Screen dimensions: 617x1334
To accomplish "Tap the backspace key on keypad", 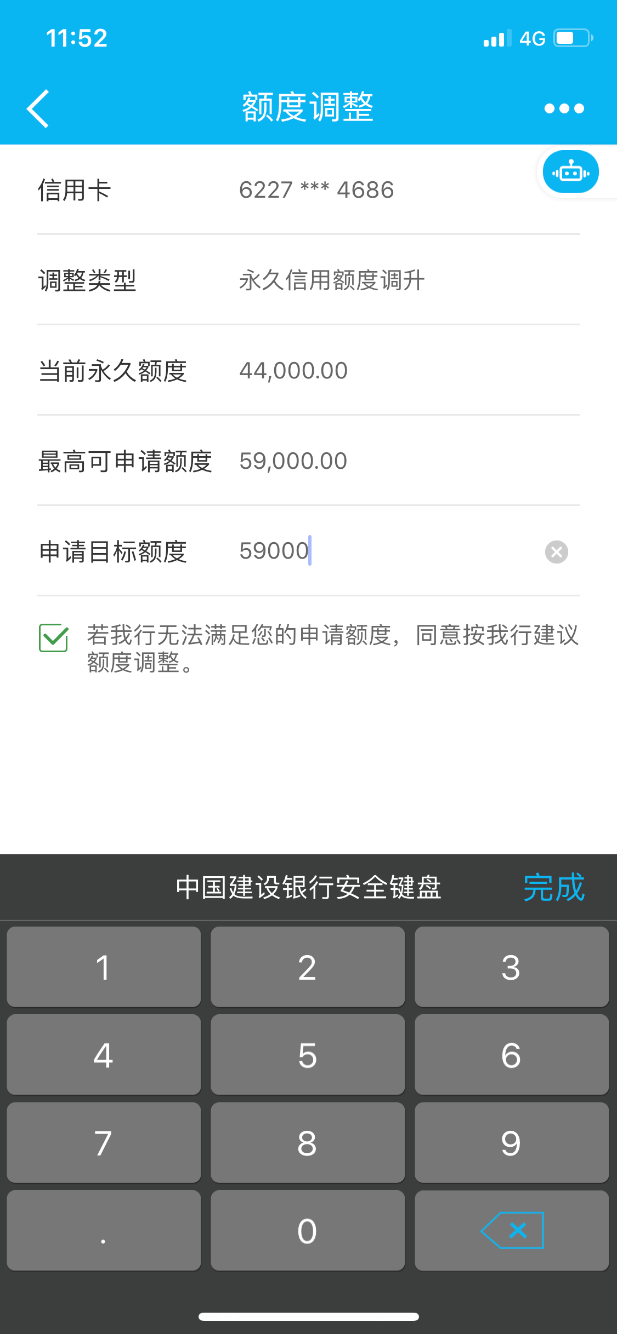I will point(511,1230).
